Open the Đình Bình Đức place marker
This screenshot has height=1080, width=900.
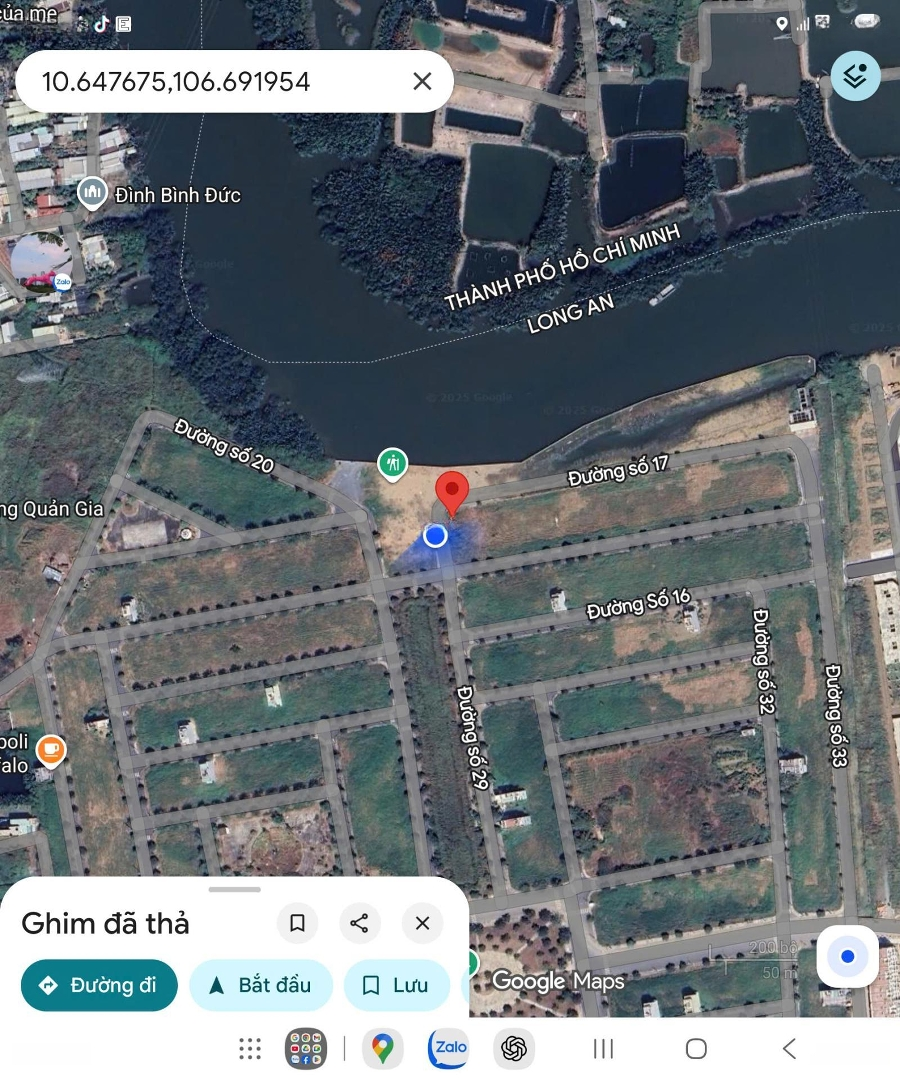93,194
